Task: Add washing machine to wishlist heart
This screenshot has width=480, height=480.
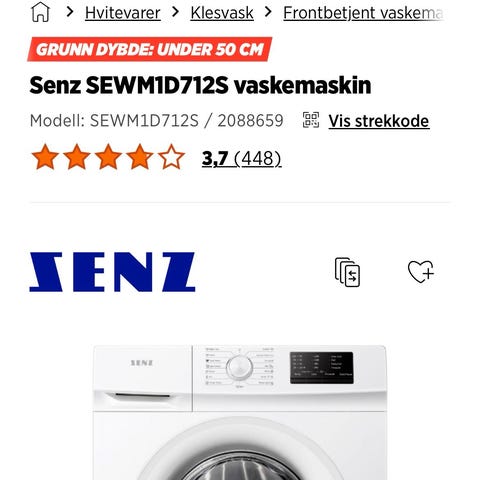Action: tap(421, 272)
